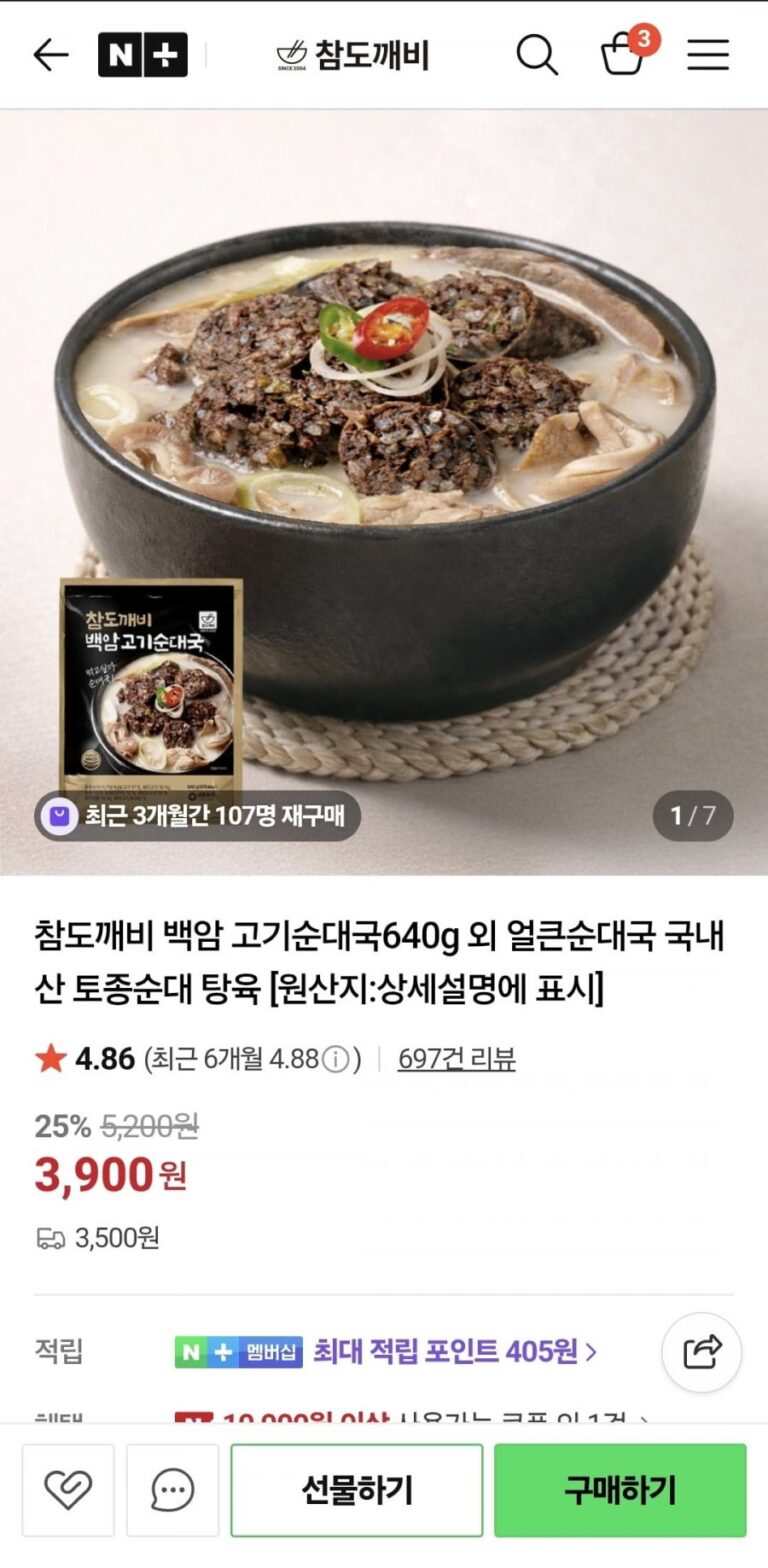Image resolution: width=768 pixels, height=1568 pixels.
Task: Share this product
Action: click(701, 1352)
